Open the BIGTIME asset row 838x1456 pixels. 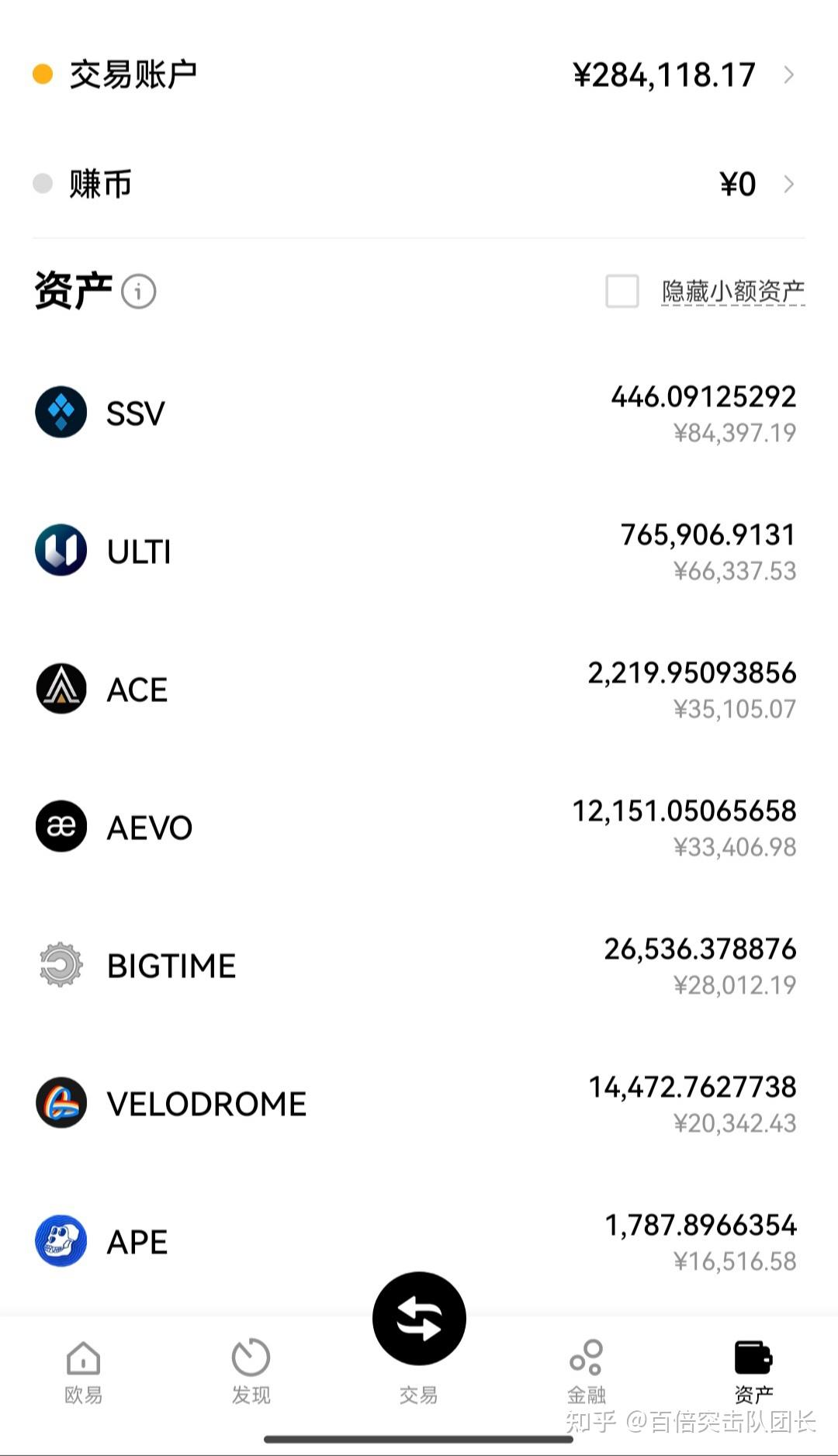tap(419, 965)
